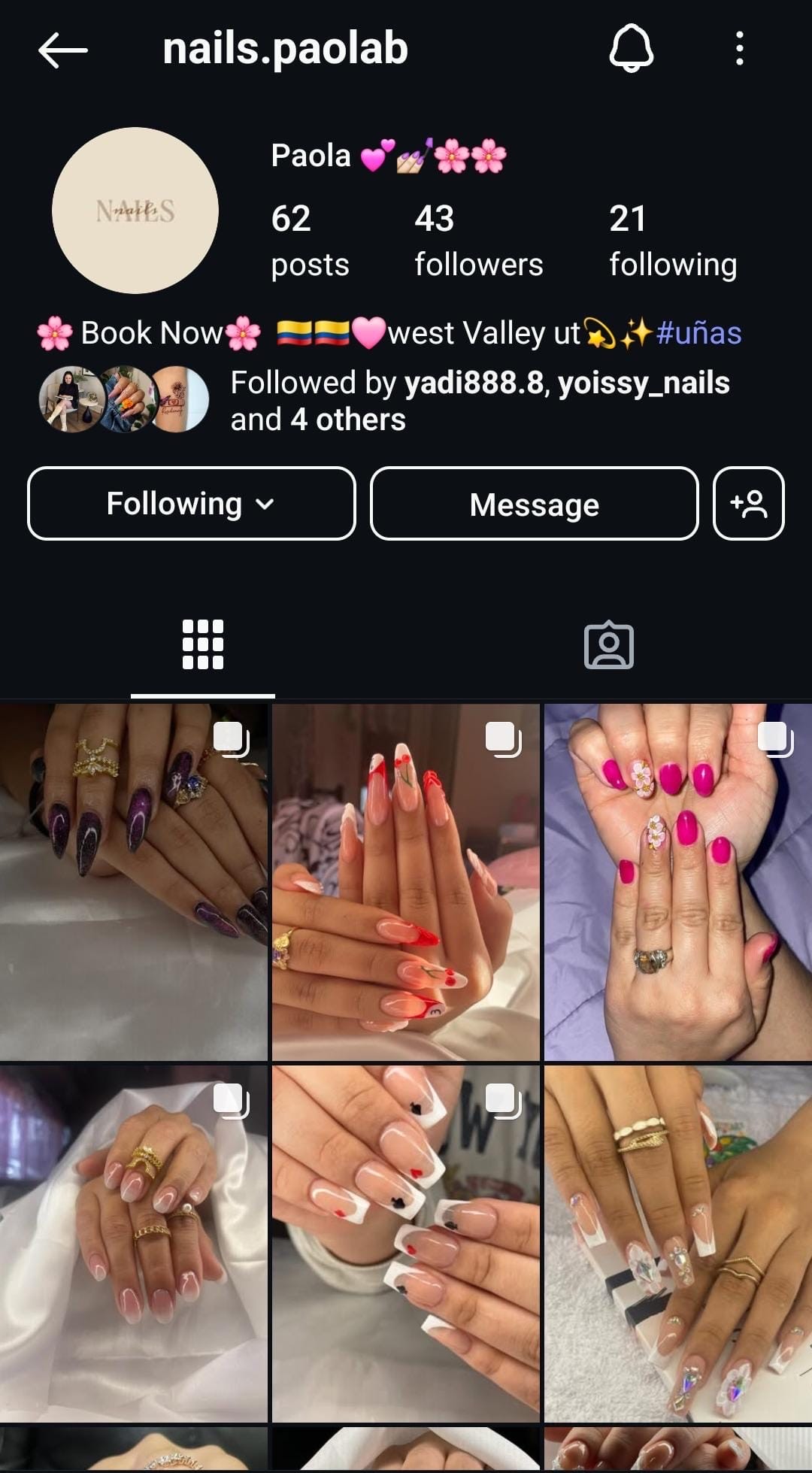View the NAILS profile picture
This screenshot has width=812, height=1473.
135,211
